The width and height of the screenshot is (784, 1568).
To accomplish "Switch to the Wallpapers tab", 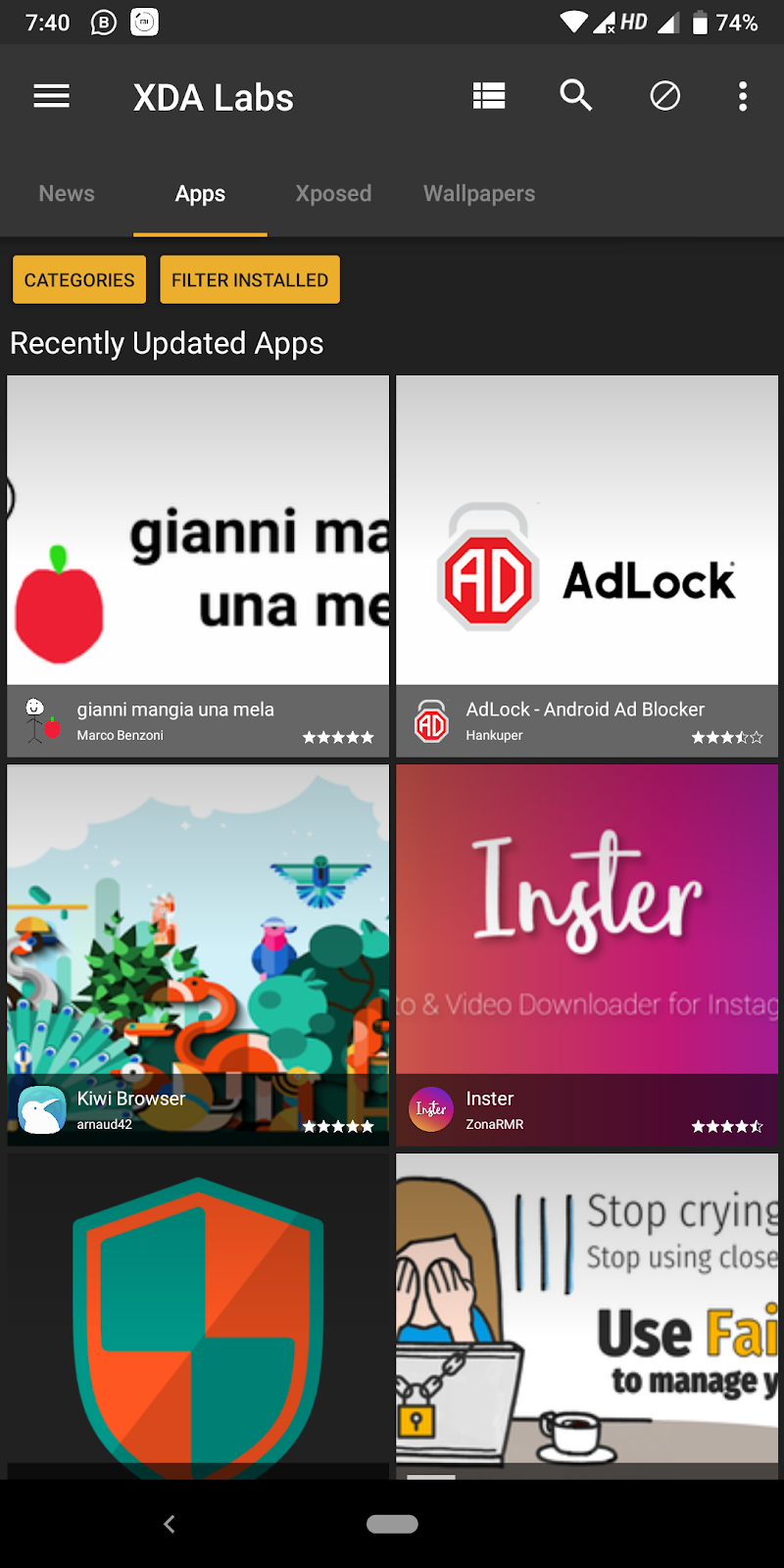I will point(479,194).
